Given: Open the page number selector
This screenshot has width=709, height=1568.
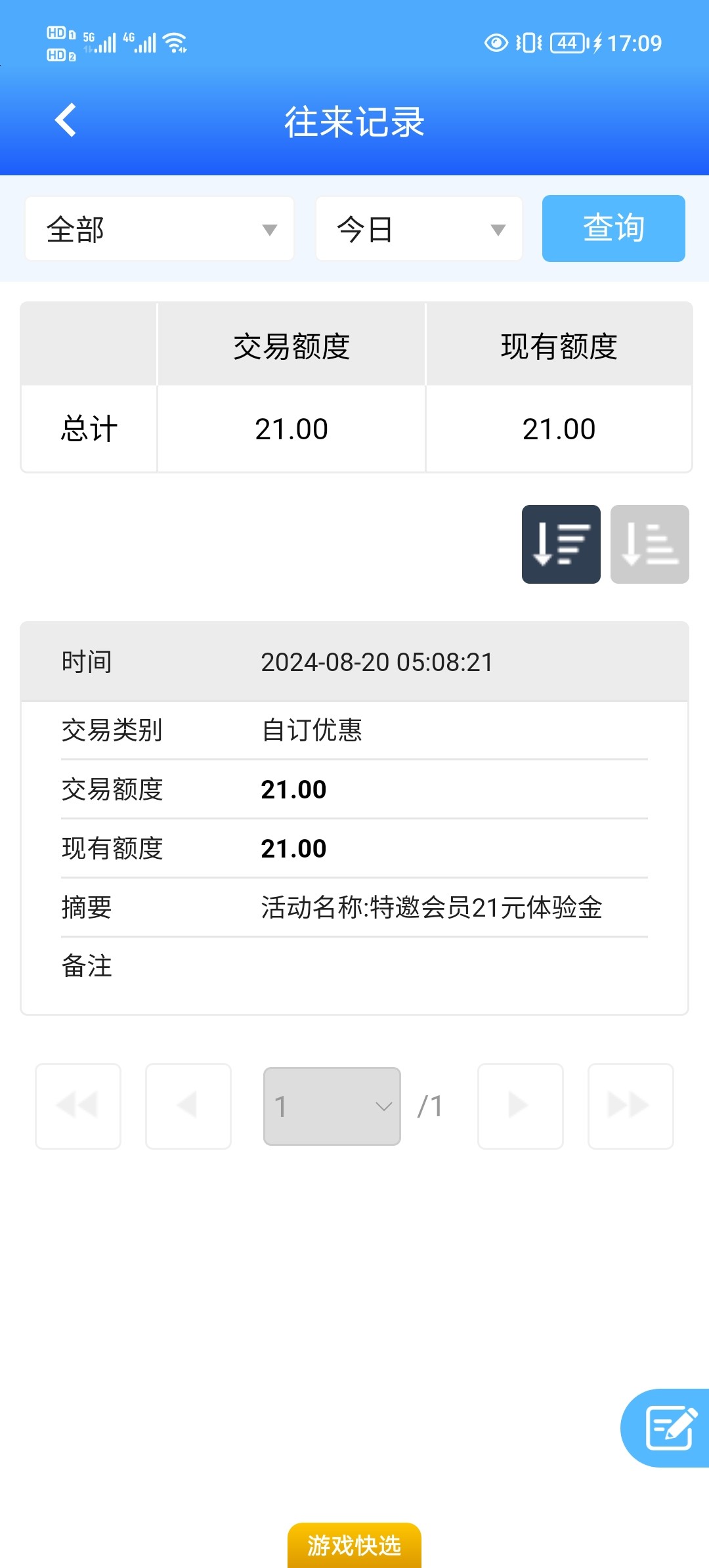Looking at the screenshot, I should tap(332, 1106).
